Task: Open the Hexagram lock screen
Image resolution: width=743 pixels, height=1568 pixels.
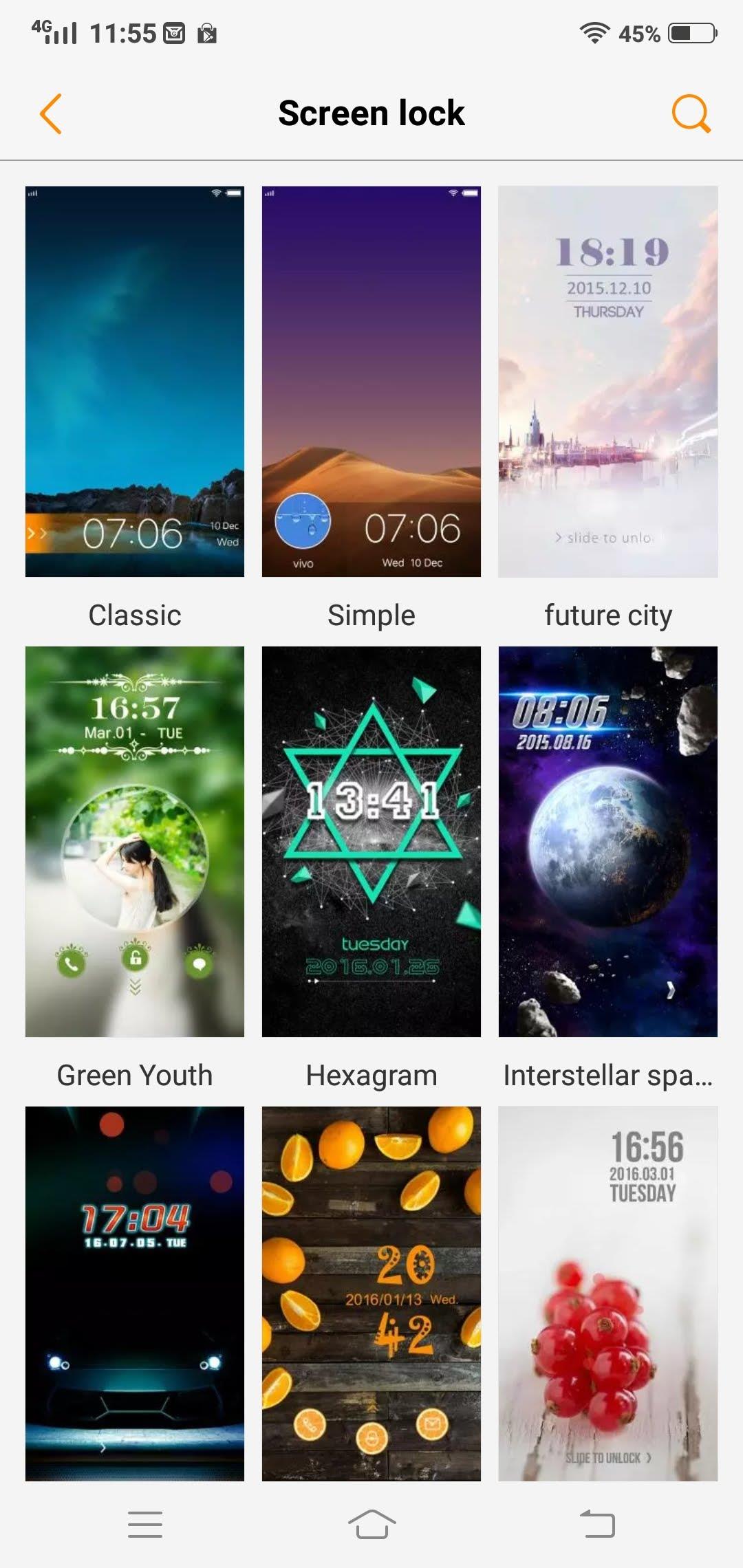Action: point(371,841)
